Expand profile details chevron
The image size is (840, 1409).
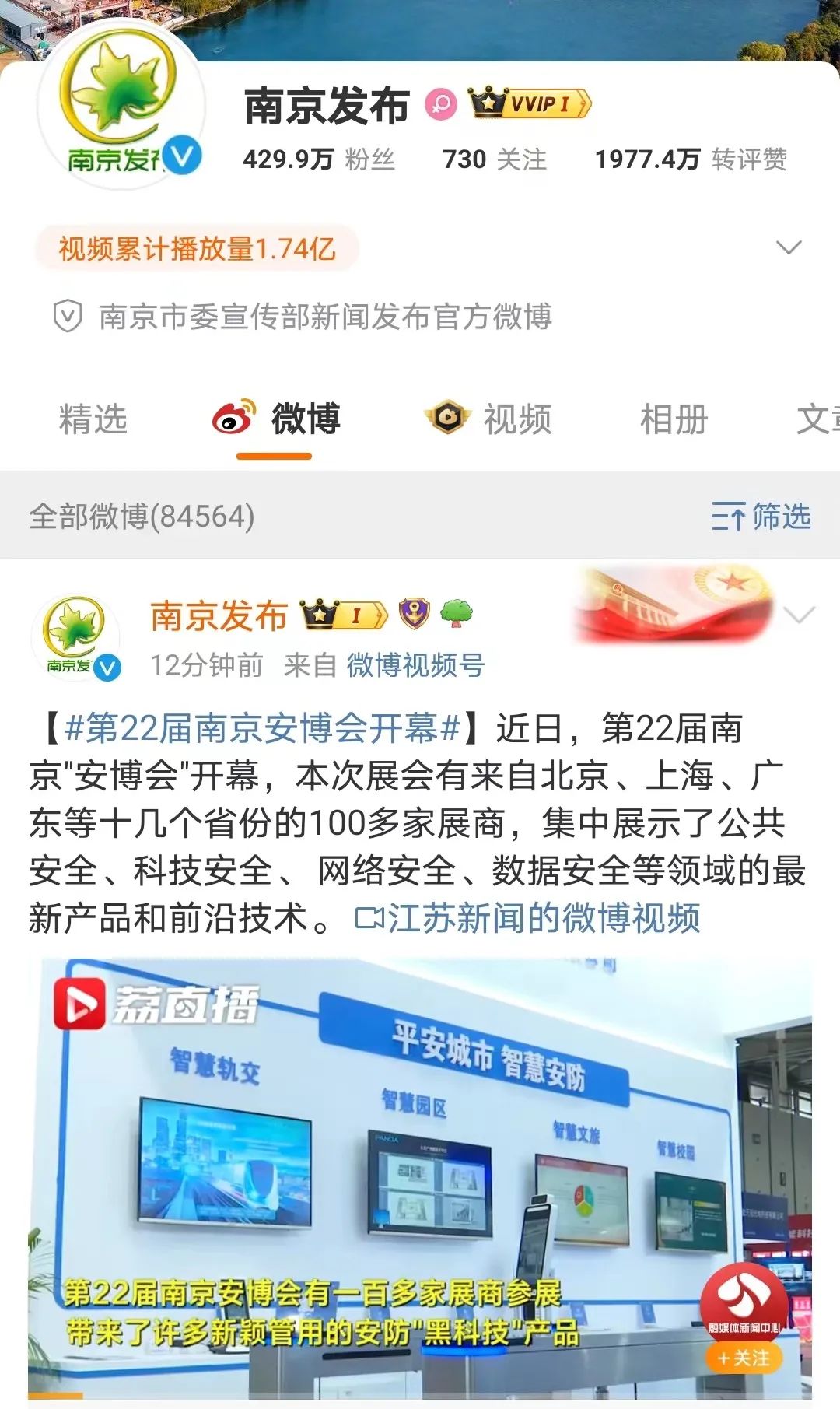point(789,248)
